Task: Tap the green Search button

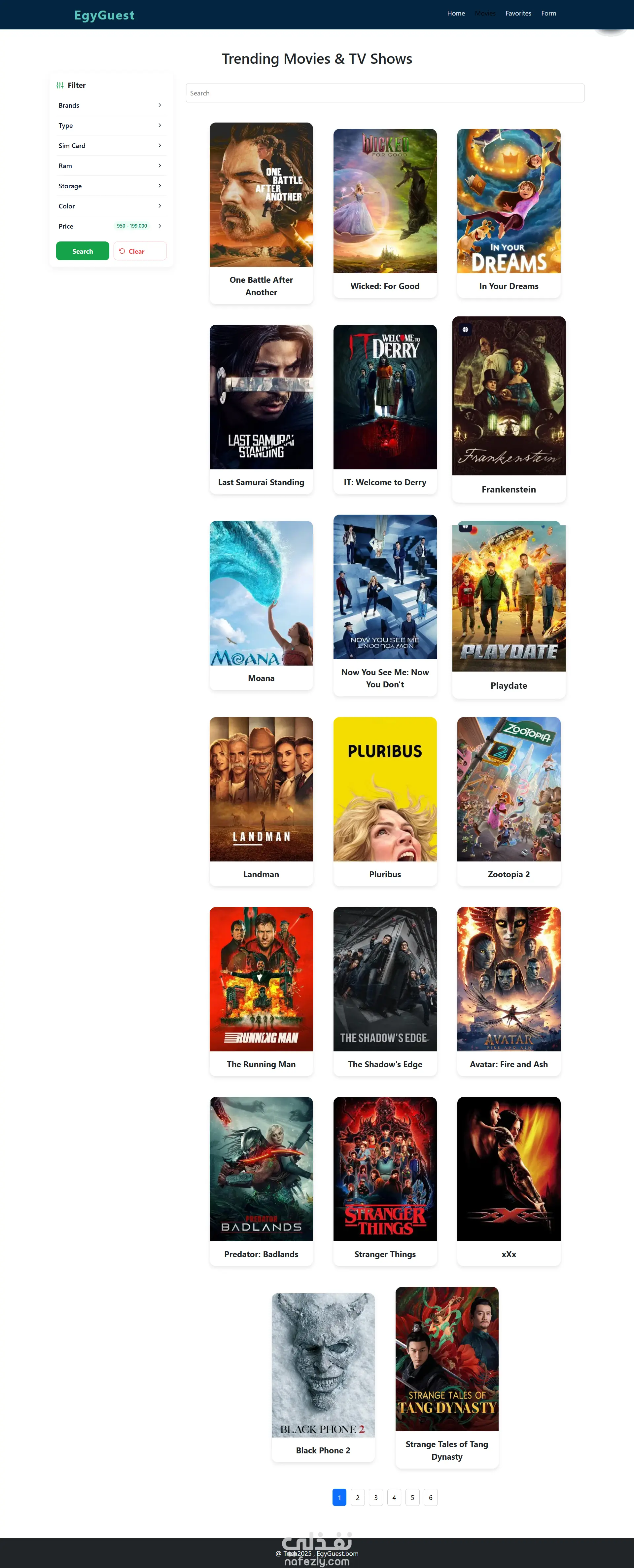Action: (82, 251)
